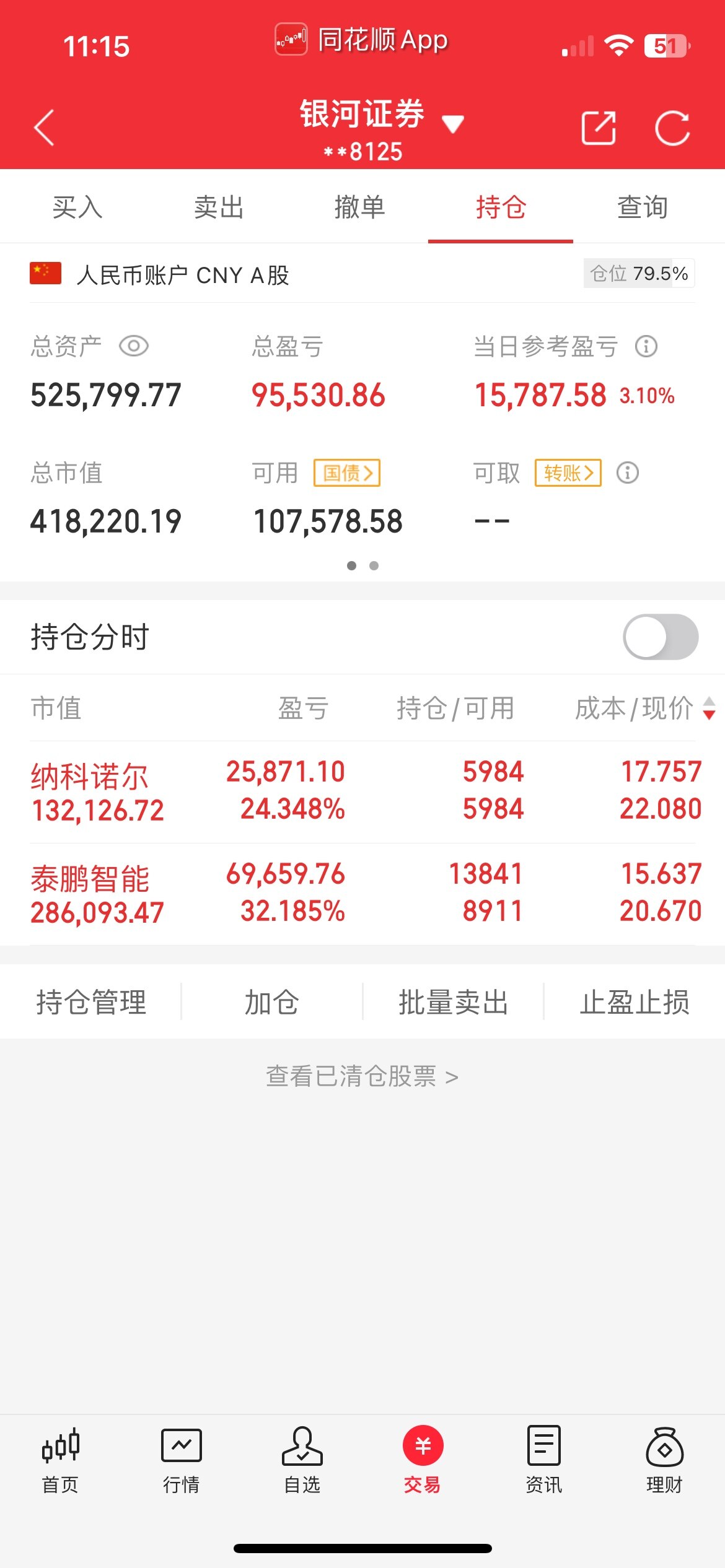Open the 止盈止损 option
725x1568 pixels.
[x=634, y=1002]
